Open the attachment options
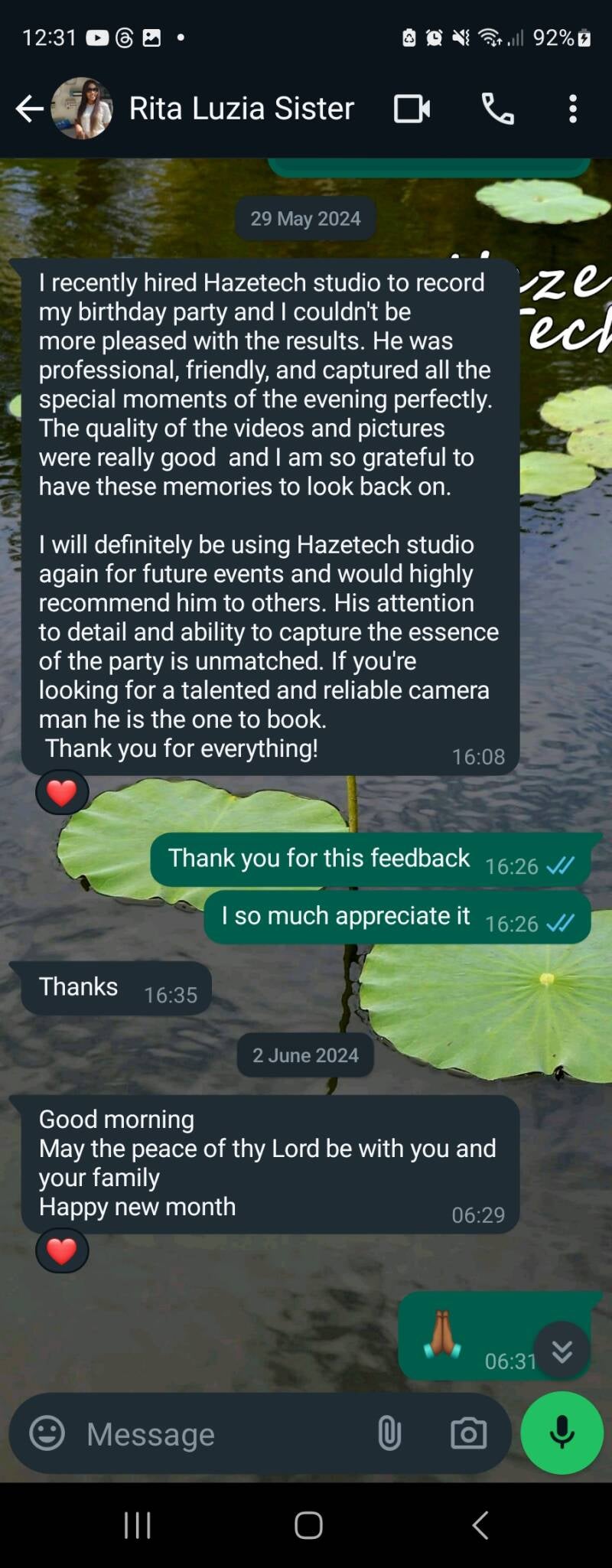Image resolution: width=612 pixels, height=1568 pixels. coord(389,1433)
